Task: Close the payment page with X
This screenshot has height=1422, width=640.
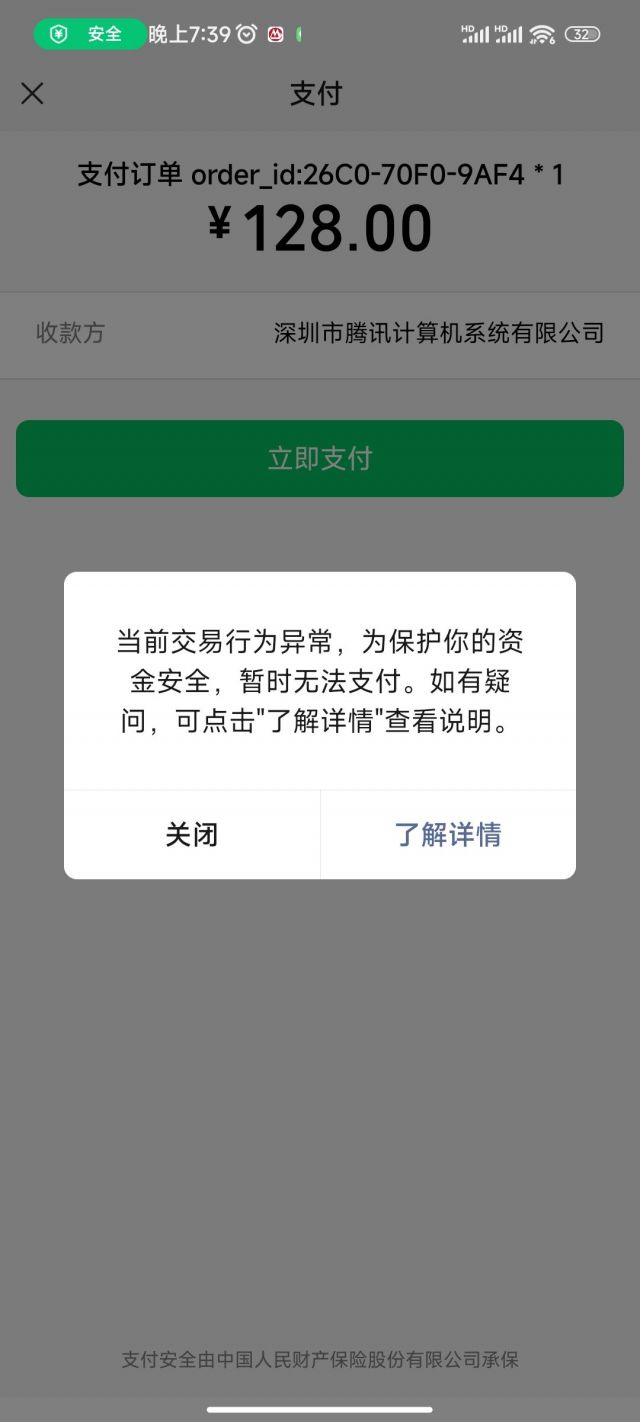Action: coord(32,94)
